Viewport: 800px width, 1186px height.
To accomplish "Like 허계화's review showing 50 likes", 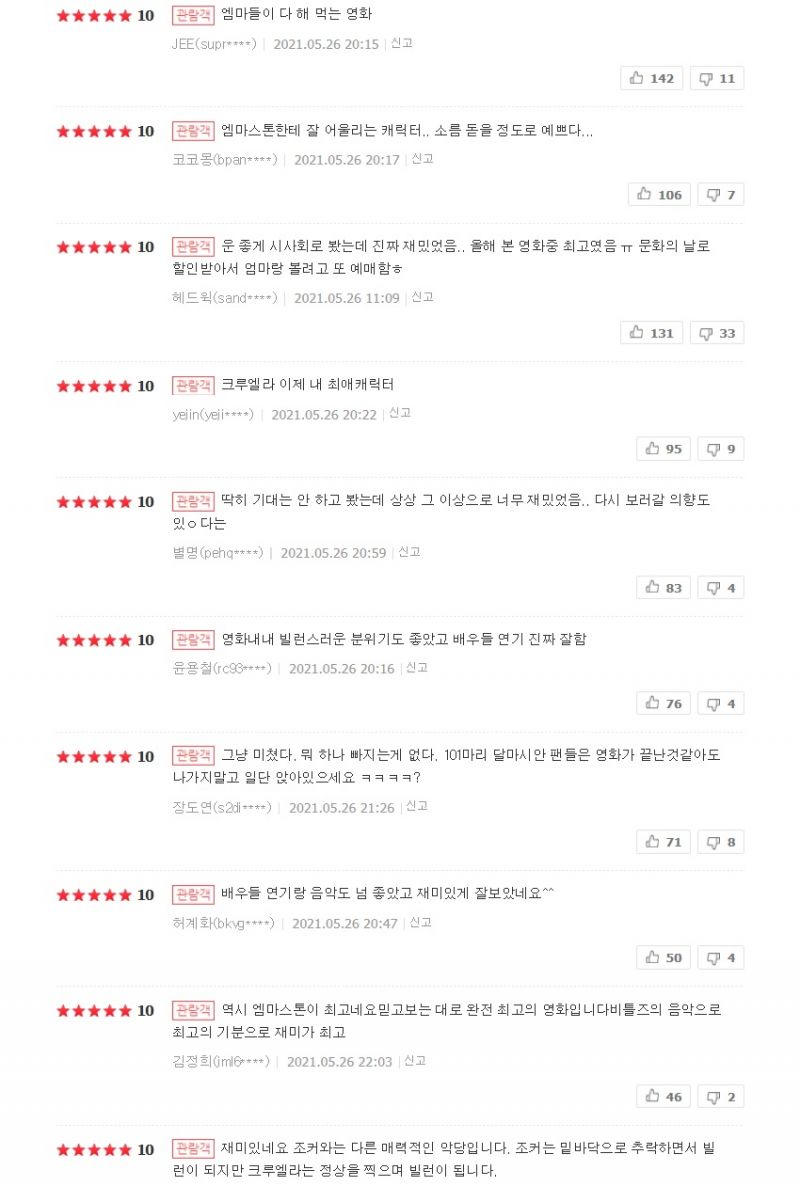I will 663,958.
